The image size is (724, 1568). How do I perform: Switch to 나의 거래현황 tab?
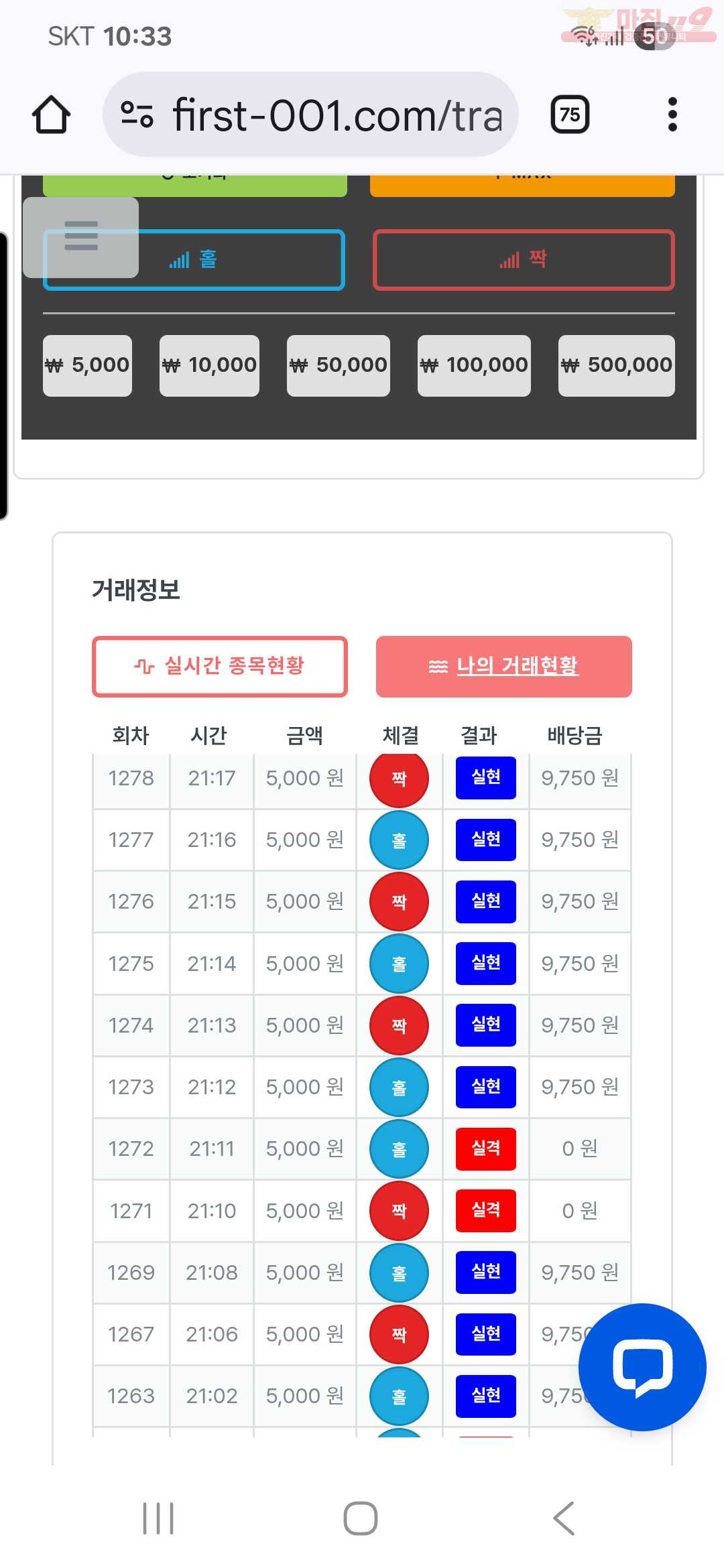(x=503, y=666)
